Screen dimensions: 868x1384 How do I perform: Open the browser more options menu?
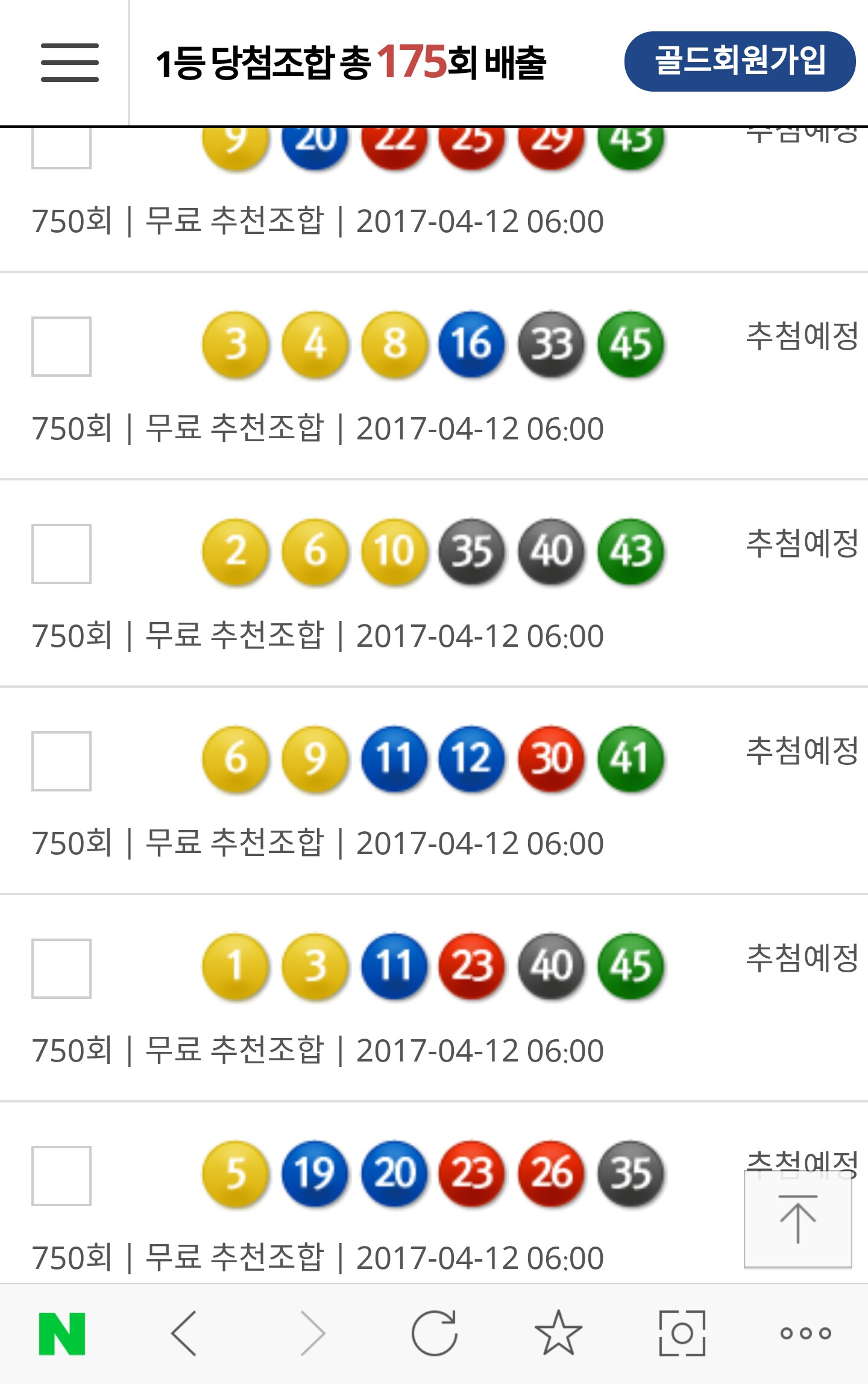pos(805,1333)
